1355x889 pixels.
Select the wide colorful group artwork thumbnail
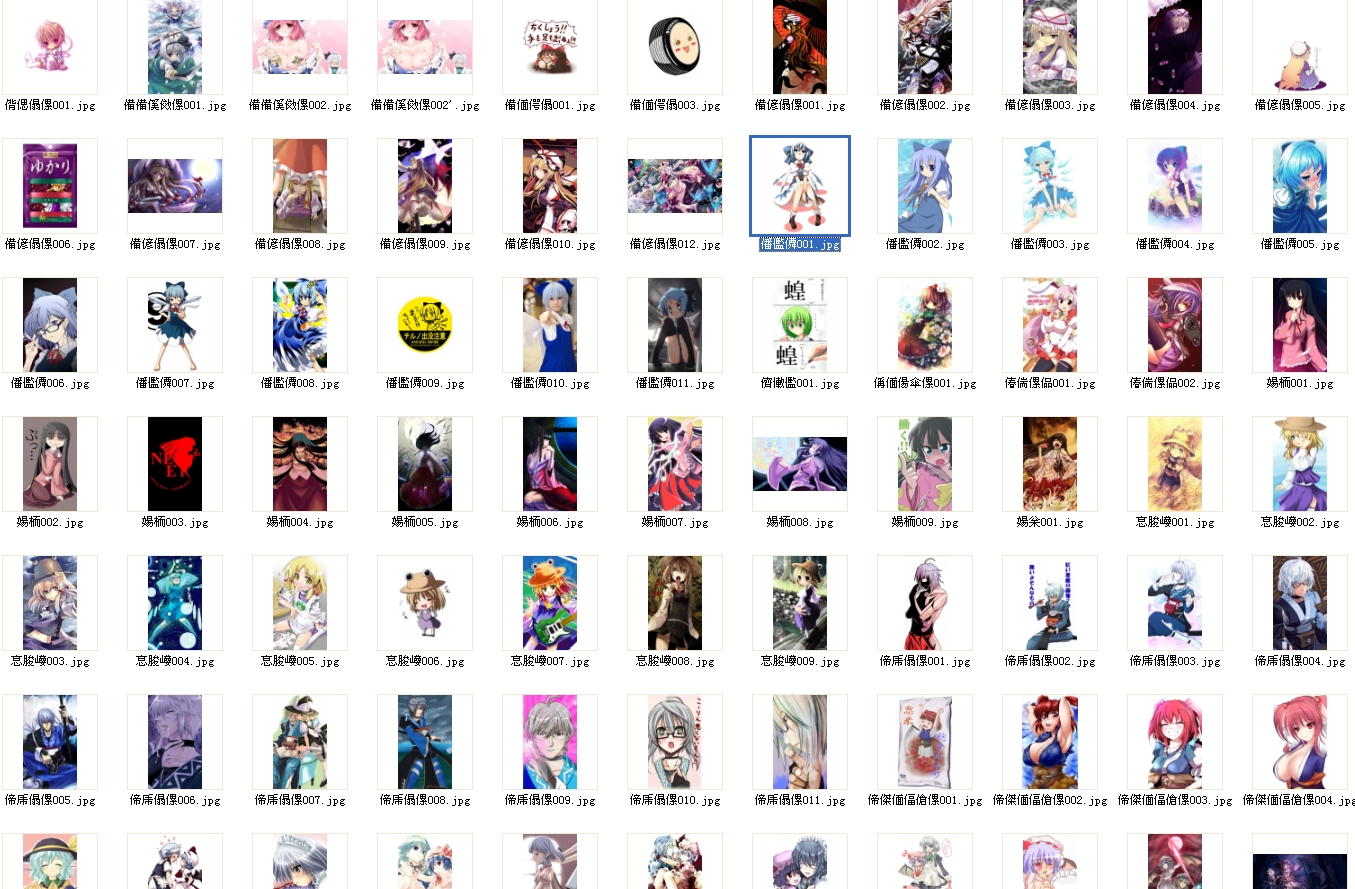(x=675, y=186)
